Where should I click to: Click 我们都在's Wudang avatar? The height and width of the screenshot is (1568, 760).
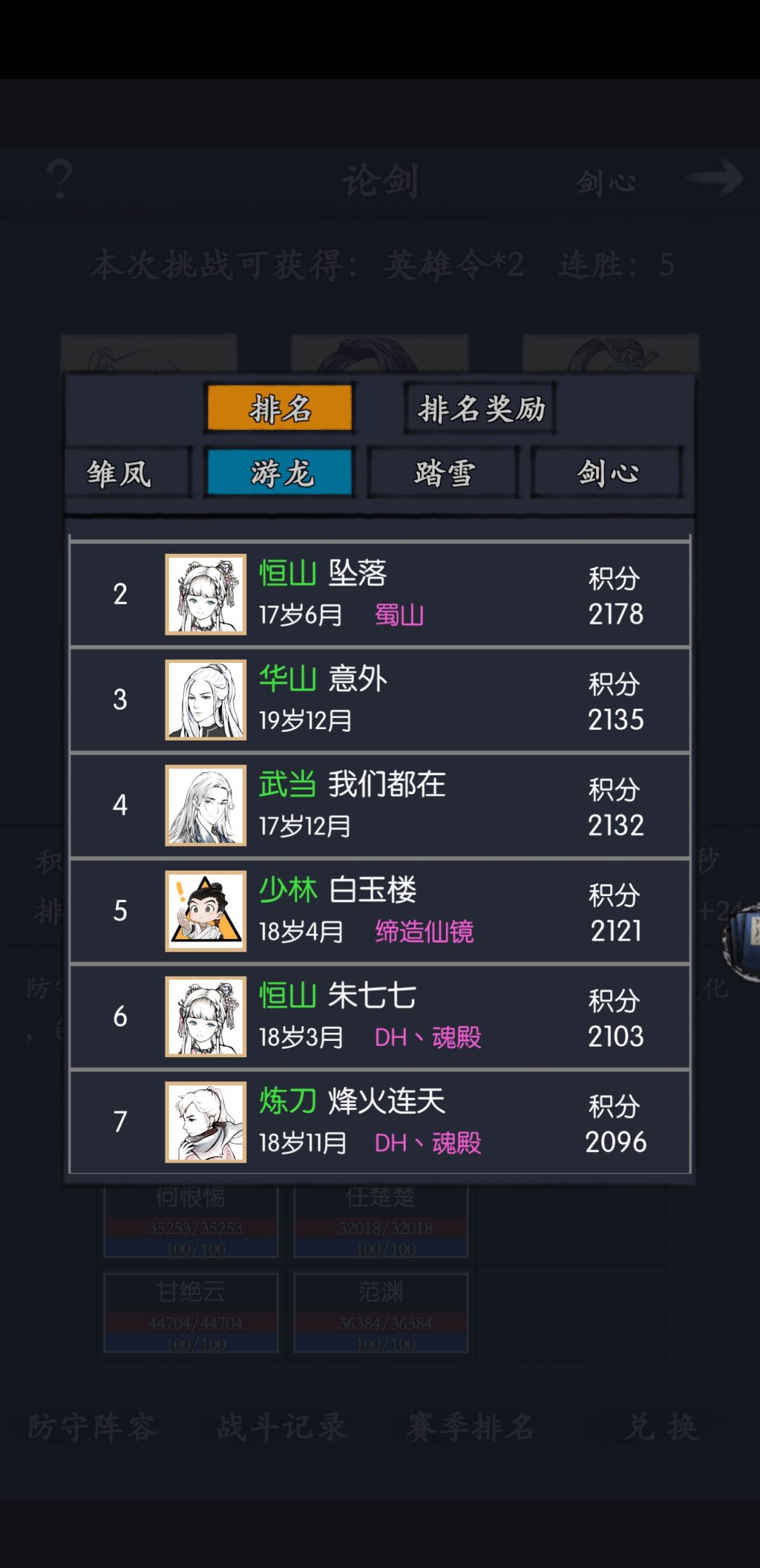pos(205,806)
